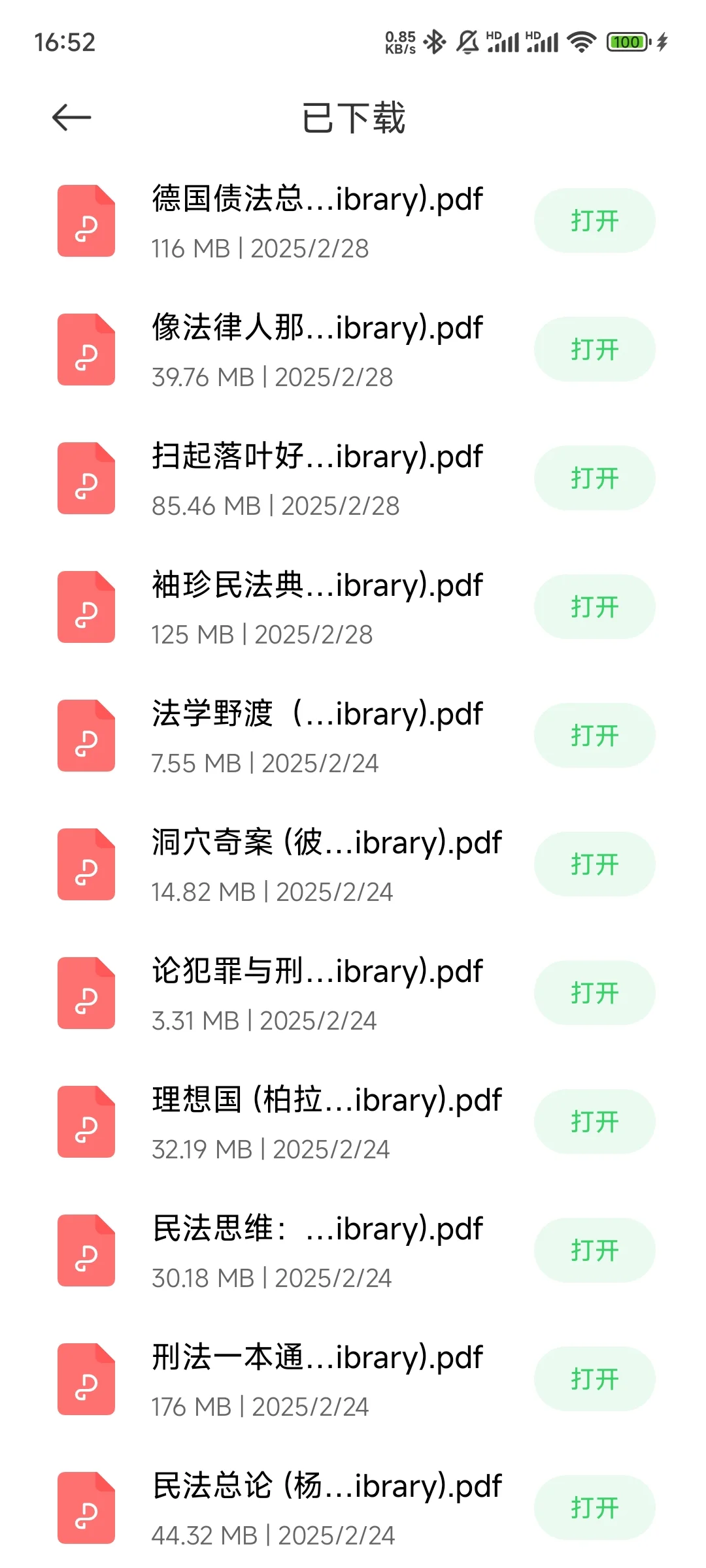Open 民法总论 PDF via 打开 button

(x=594, y=1508)
